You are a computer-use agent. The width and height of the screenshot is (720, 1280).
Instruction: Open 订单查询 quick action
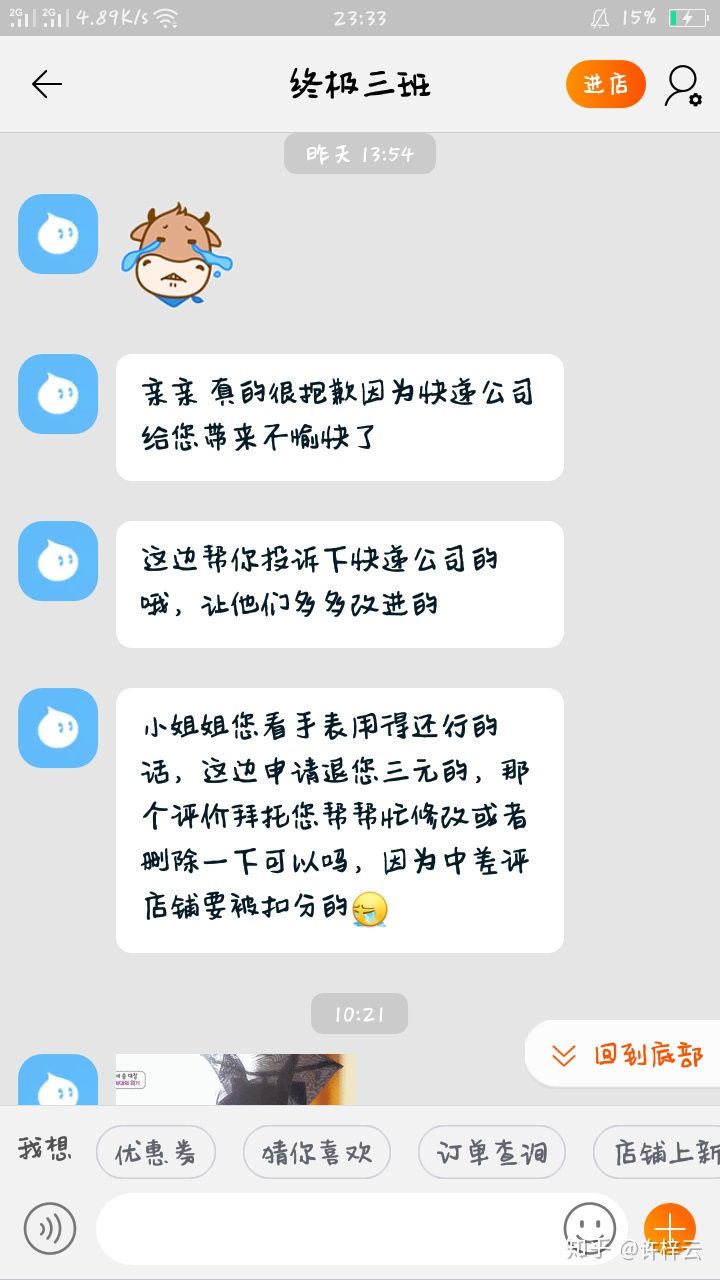(491, 1153)
